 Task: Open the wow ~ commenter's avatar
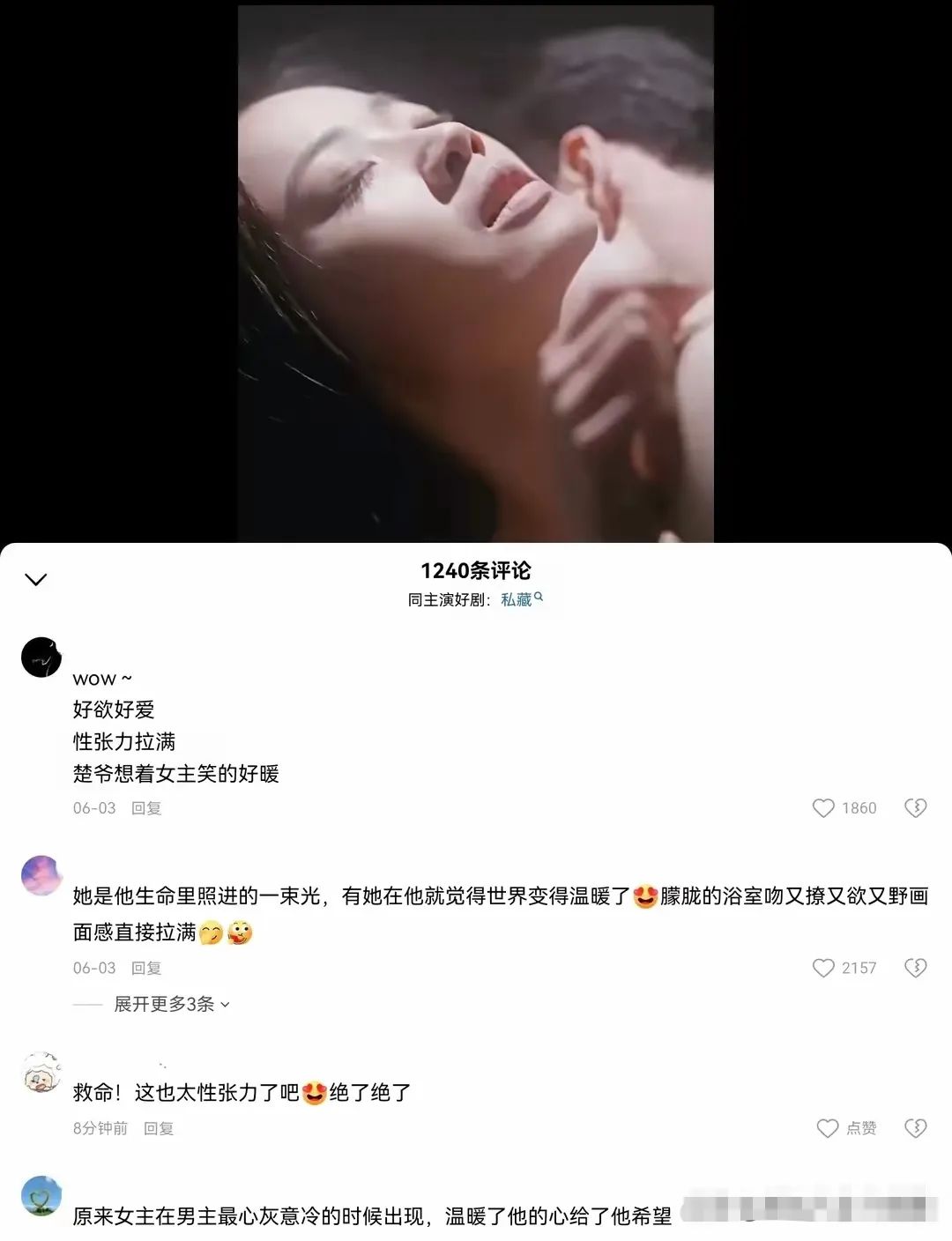[41, 657]
